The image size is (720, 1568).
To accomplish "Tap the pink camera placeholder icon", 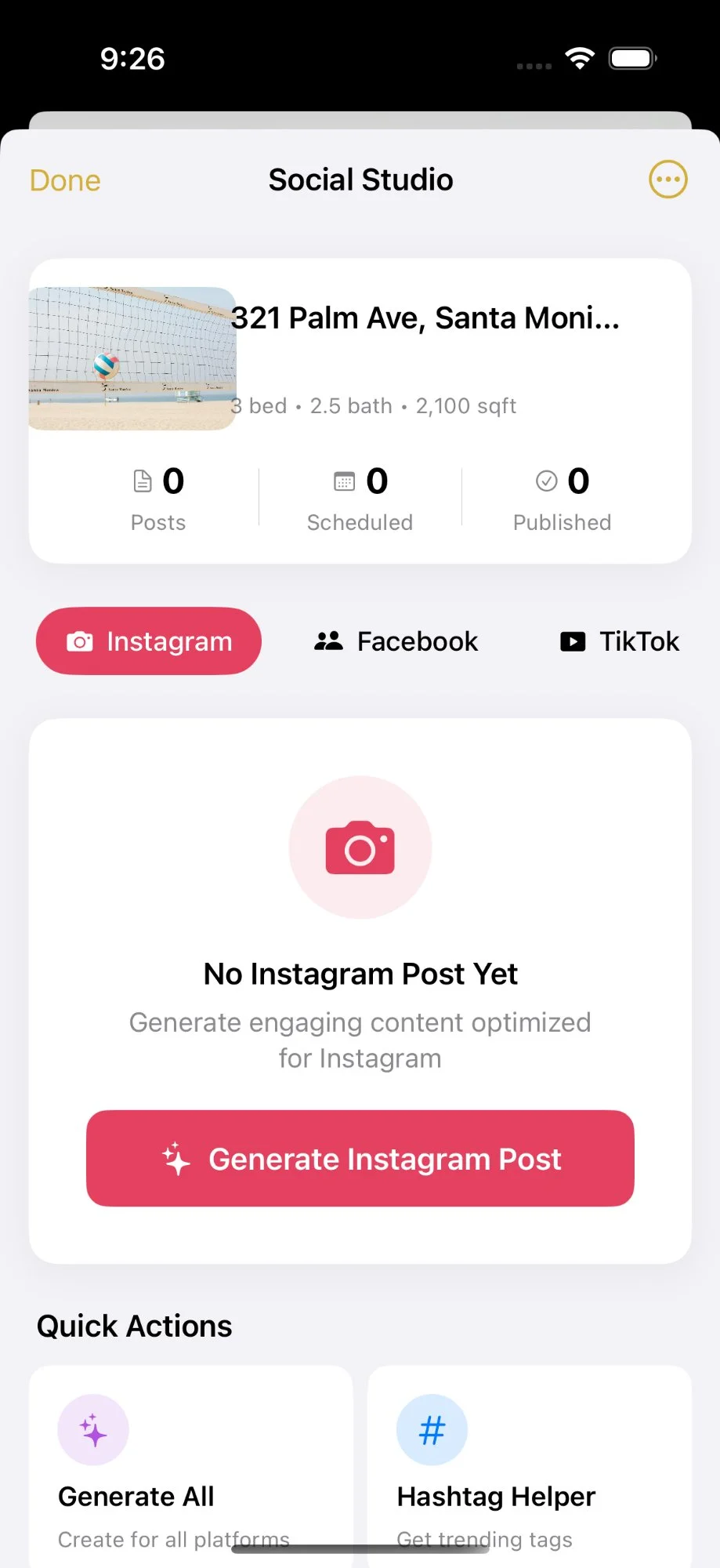I will pyautogui.click(x=360, y=847).
